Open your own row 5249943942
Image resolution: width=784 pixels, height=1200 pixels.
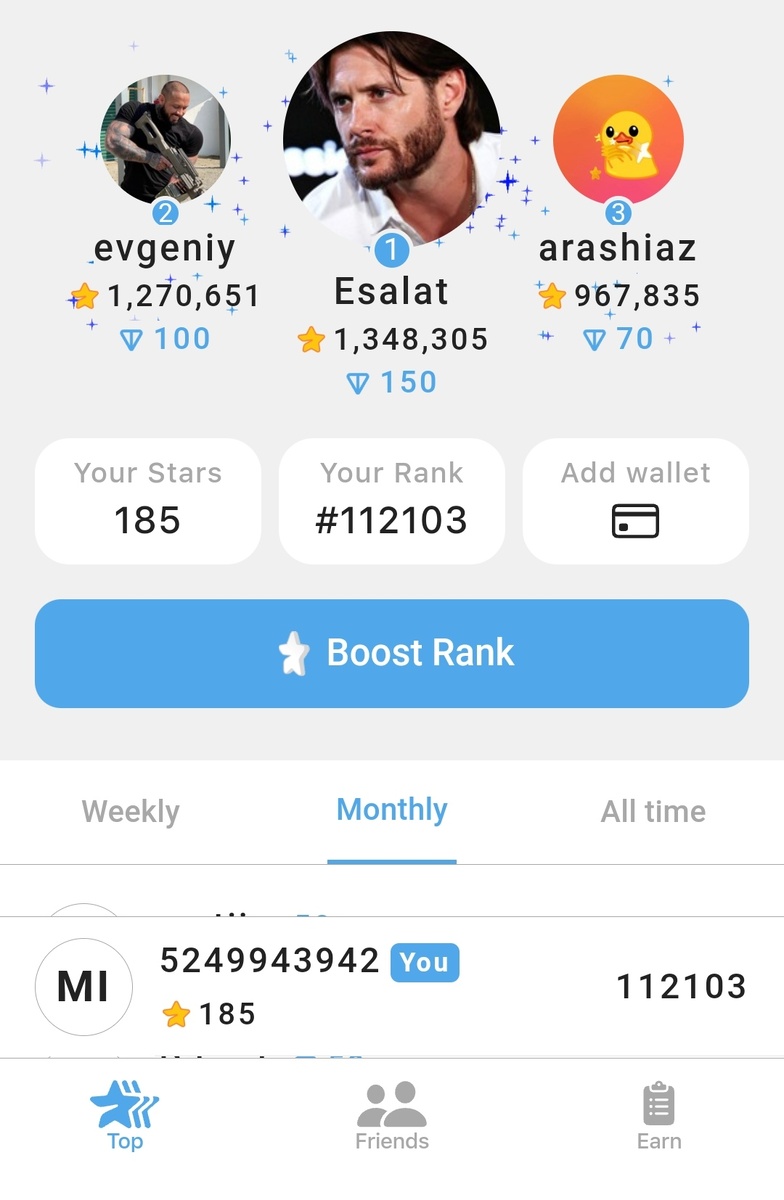click(x=392, y=987)
